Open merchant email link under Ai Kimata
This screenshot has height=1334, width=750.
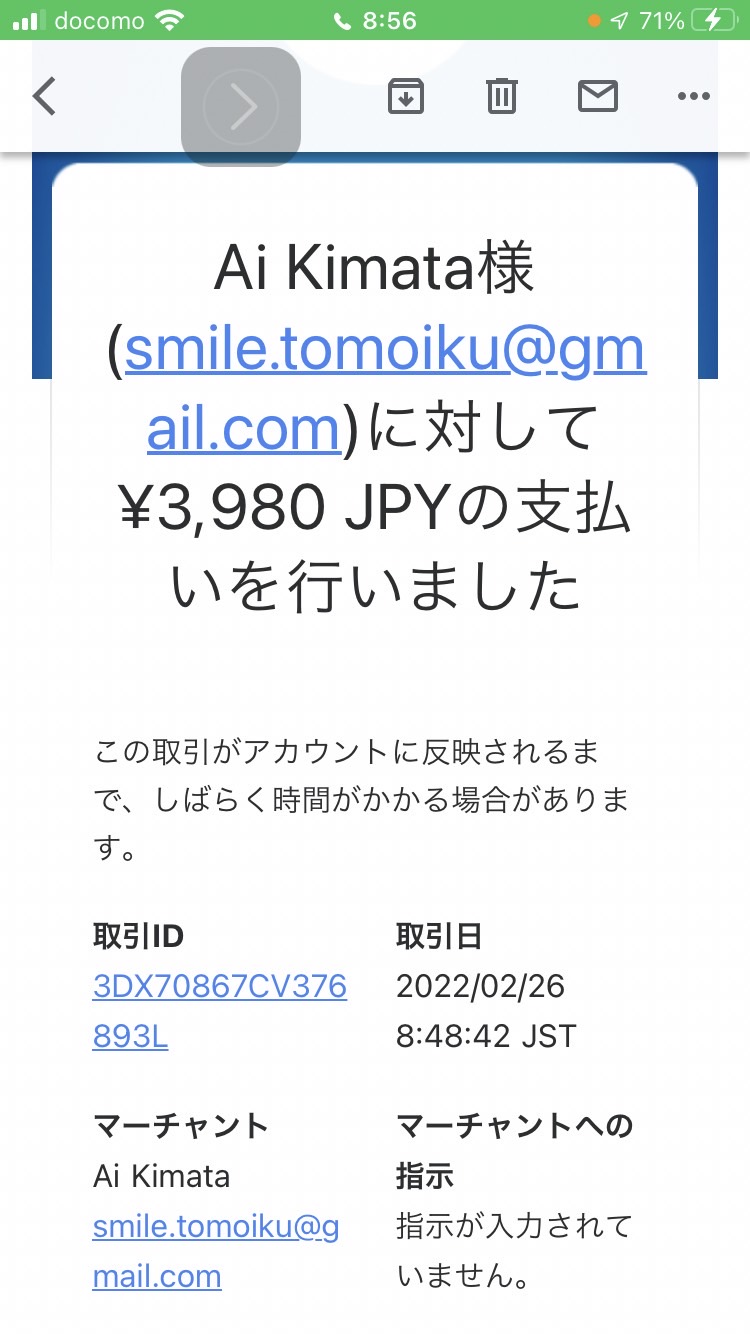(x=216, y=1251)
